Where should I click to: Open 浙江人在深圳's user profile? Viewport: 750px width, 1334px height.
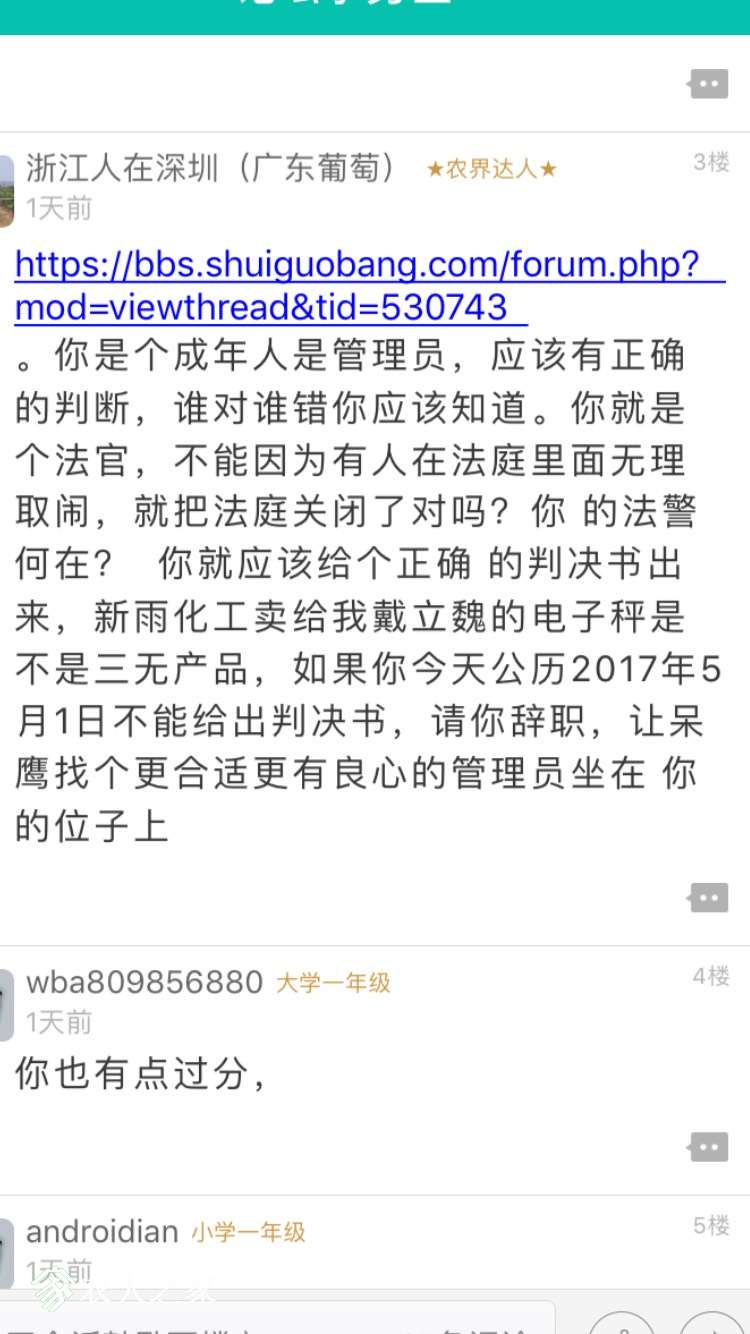click(x=210, y=168)
